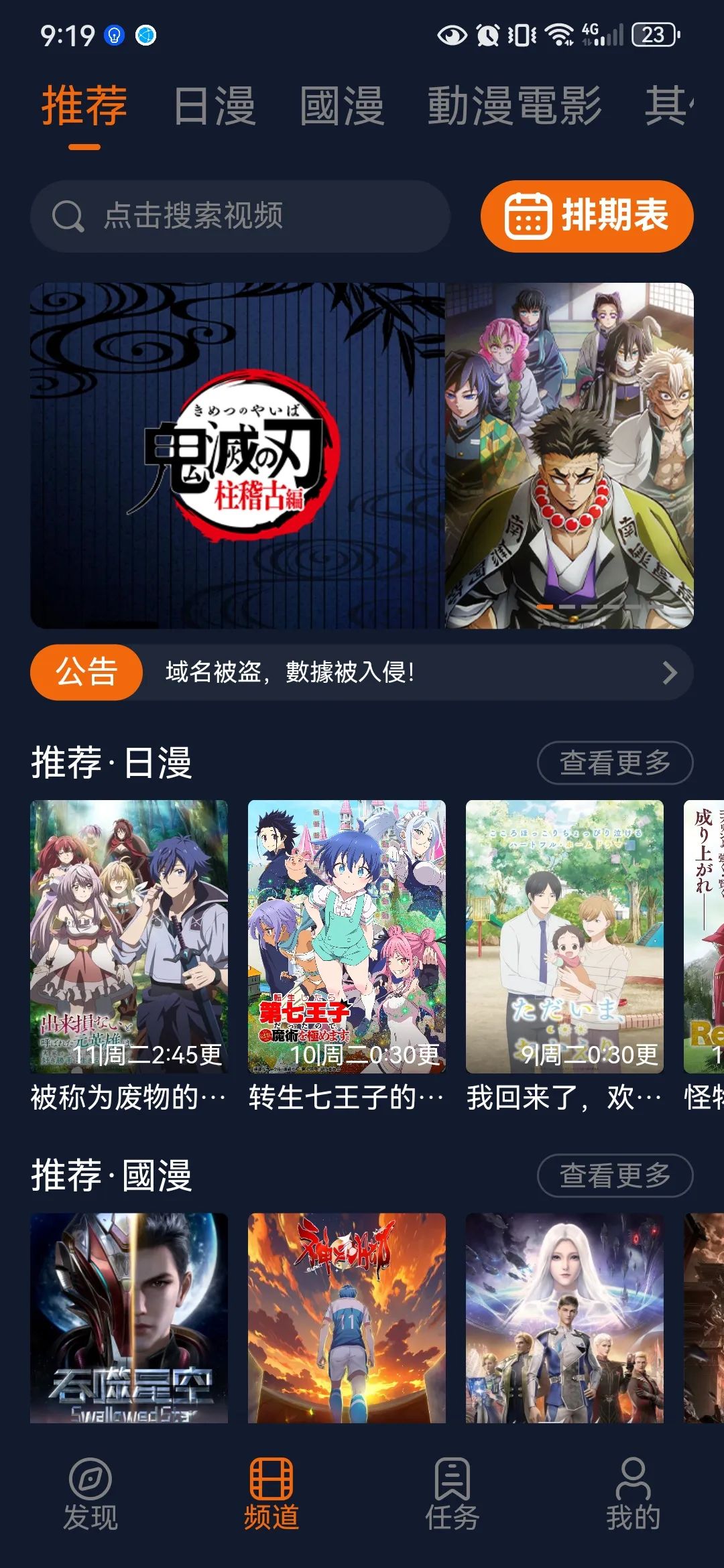Open the 转生七王子的… anime card
This screenshot has height=1568, width=724.
click(347, 938)
